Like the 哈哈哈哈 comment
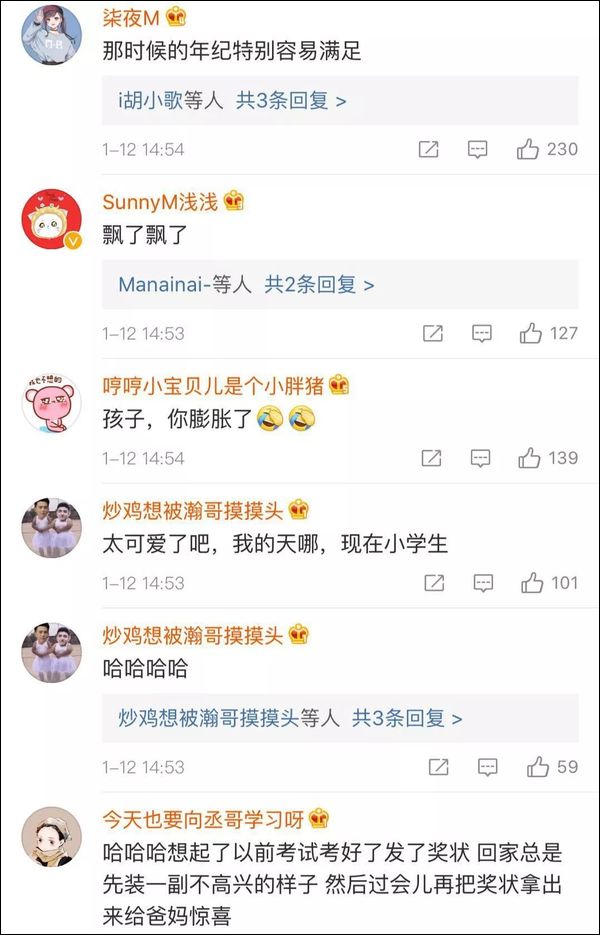Viewport: 600px width, 935px height. [537, 767]
